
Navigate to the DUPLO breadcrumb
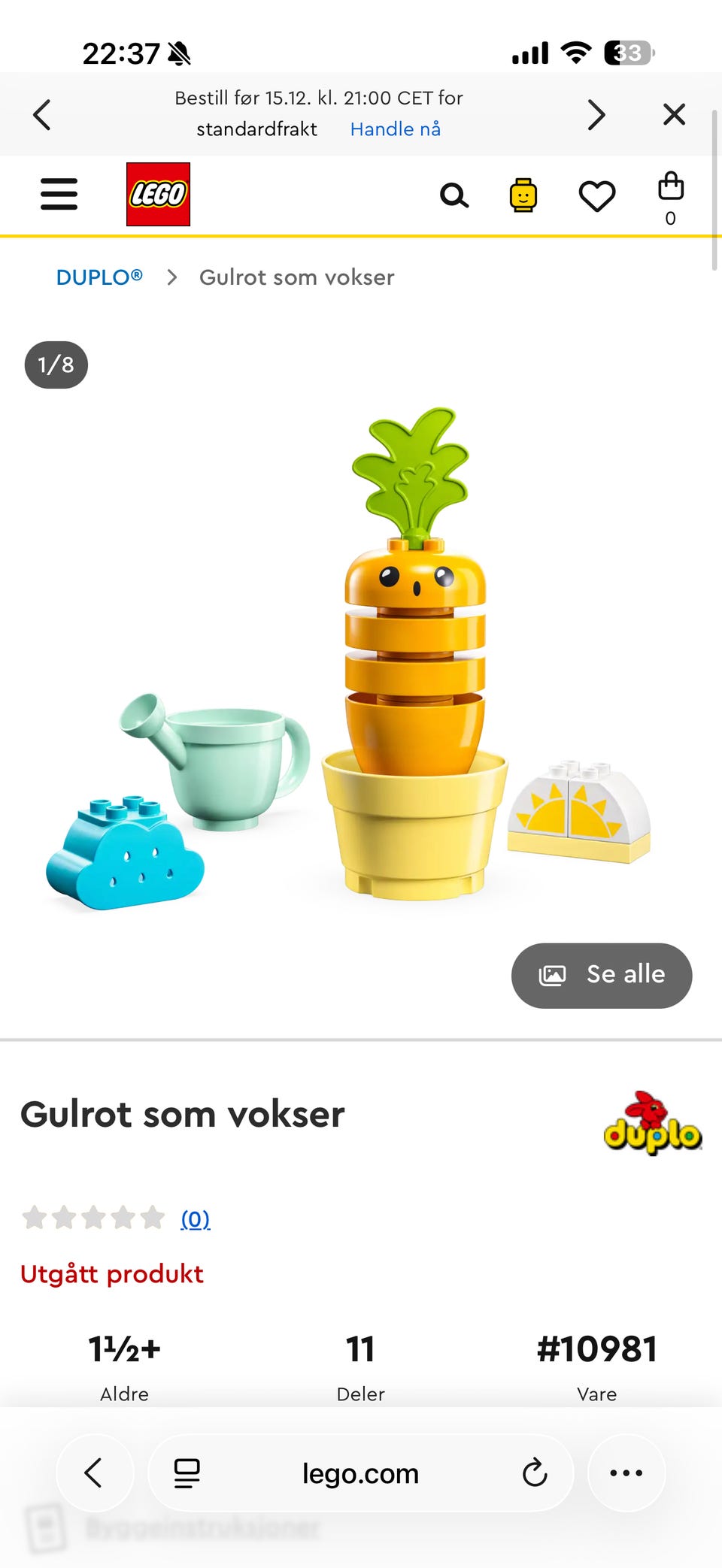(99, 277)
